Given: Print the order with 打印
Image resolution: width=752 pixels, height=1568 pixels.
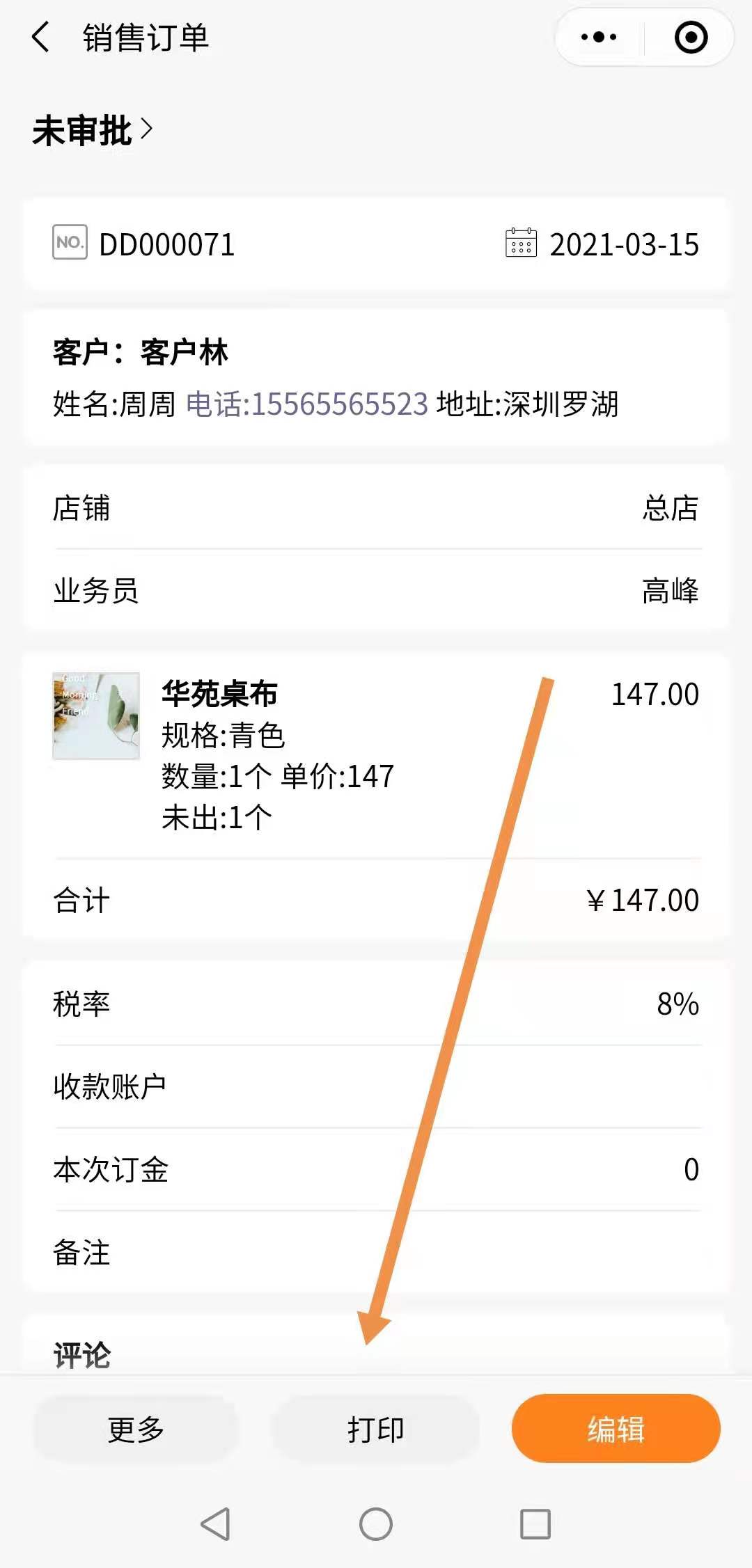Looking at the screenshot, I should (375, 1429).
